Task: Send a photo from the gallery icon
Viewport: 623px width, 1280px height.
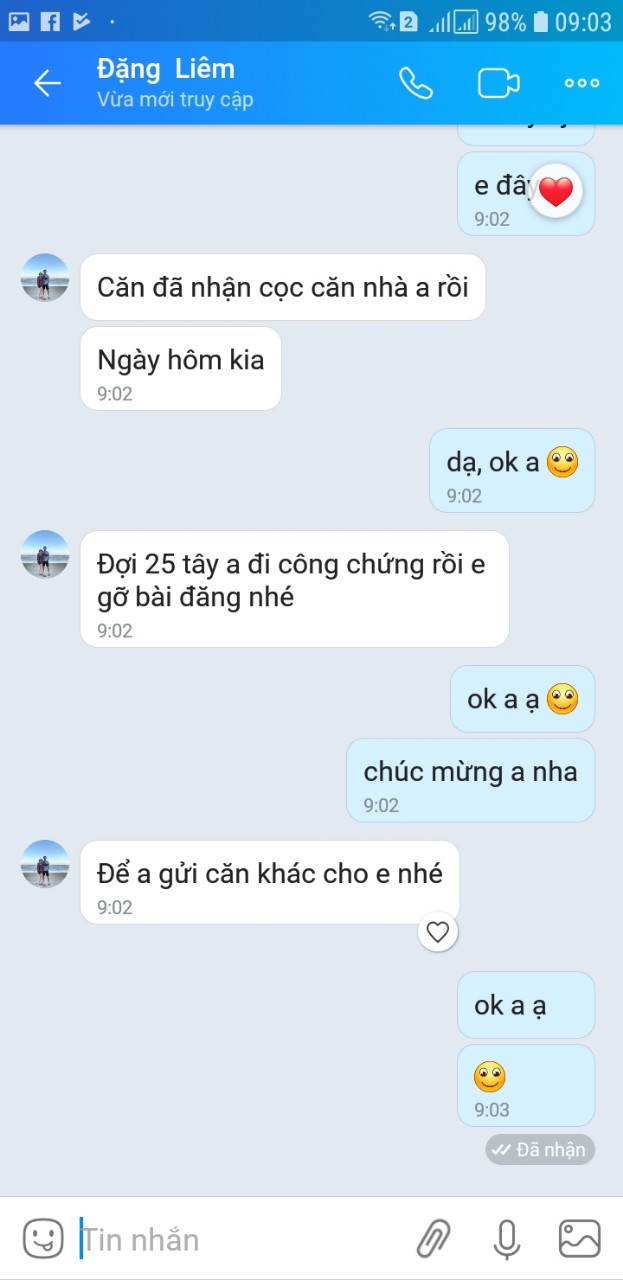Action: point(580,1239)
